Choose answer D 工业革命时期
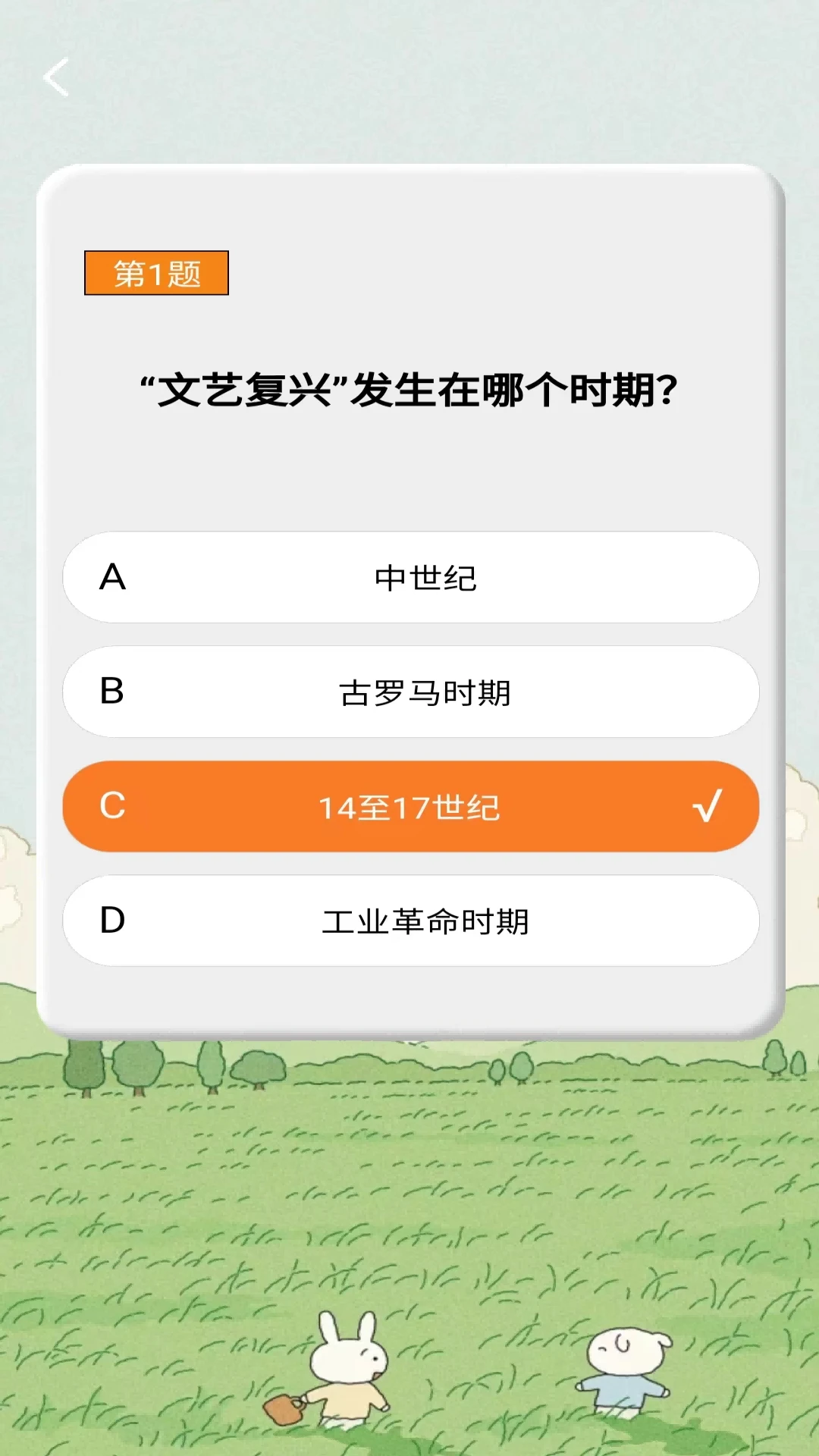This screenshot has width=819, height=1456. coord(409,920)
